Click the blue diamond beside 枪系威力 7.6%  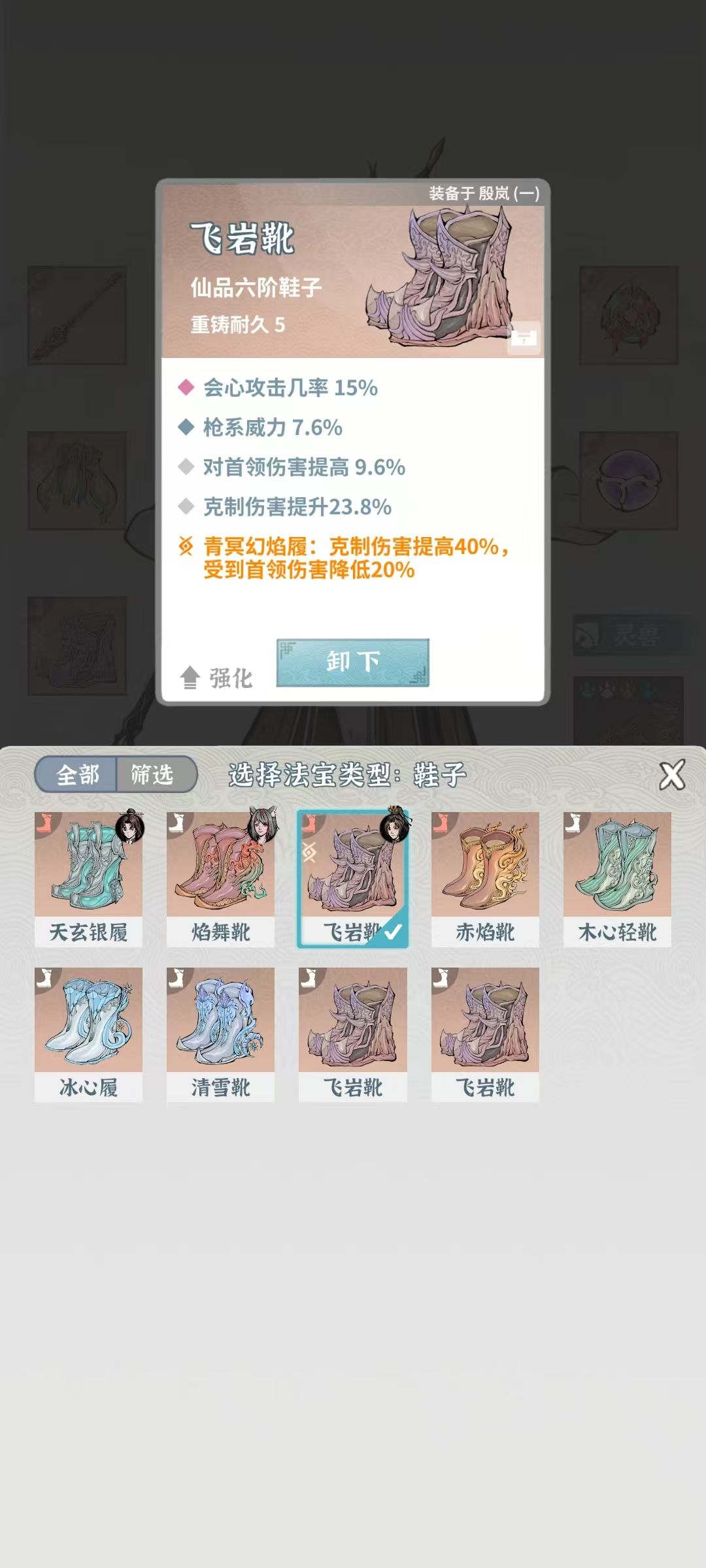pos(185,426)
